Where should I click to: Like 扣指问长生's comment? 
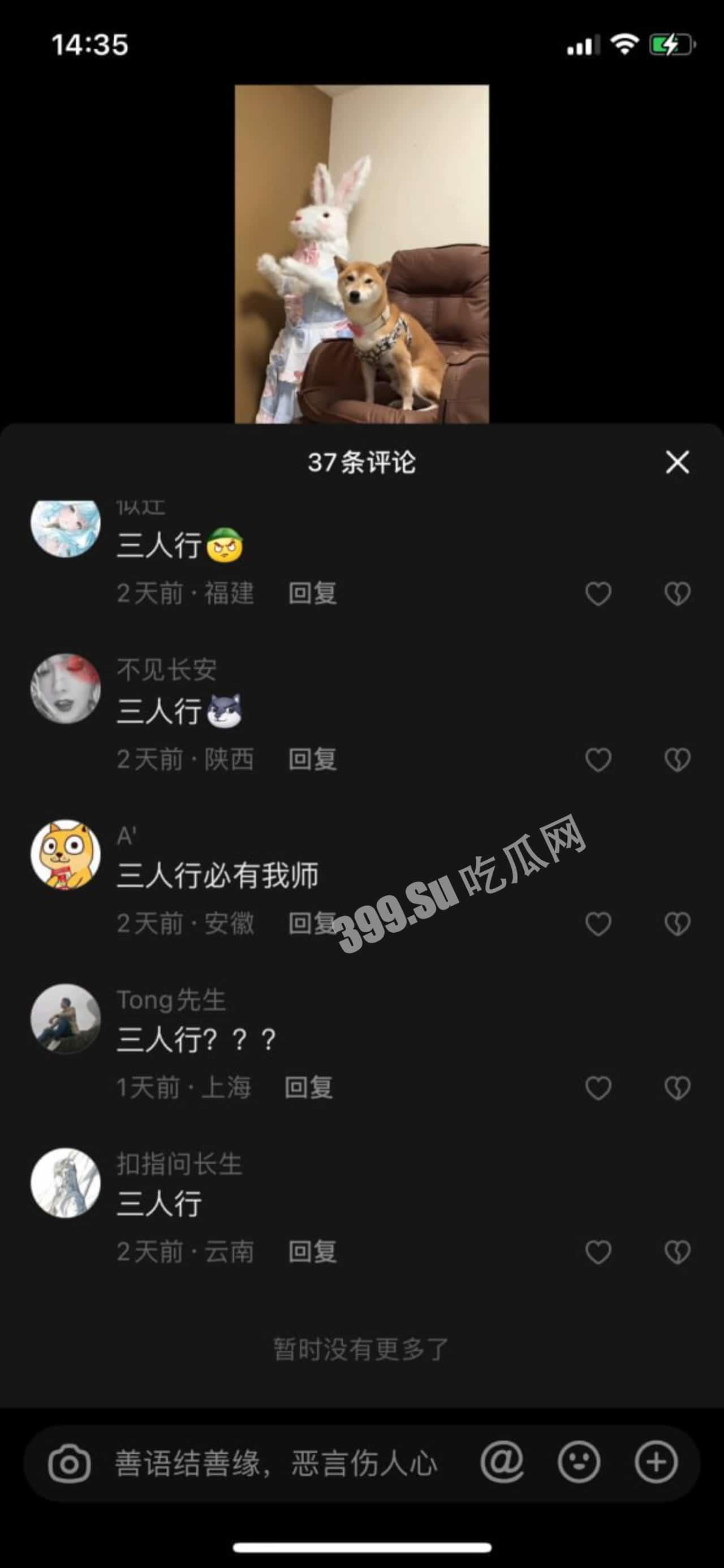click(598, 1252)
